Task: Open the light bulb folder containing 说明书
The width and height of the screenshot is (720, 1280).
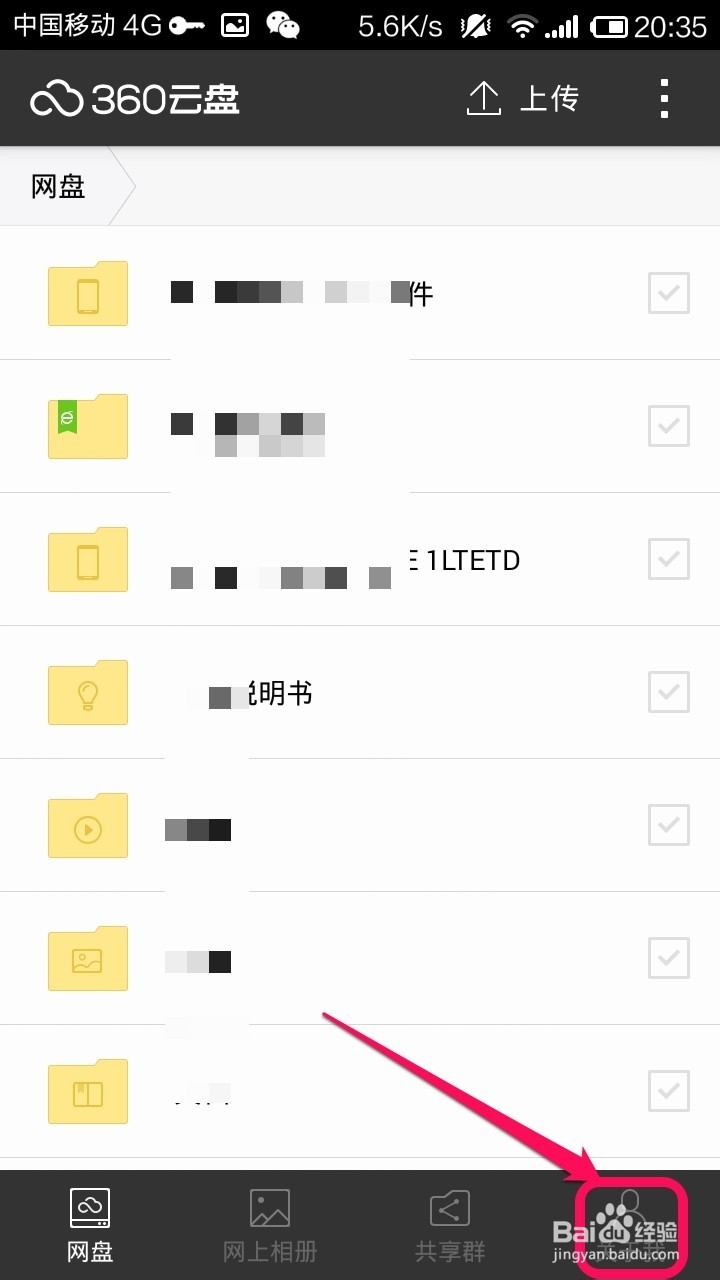Action: tap(88, 692)
